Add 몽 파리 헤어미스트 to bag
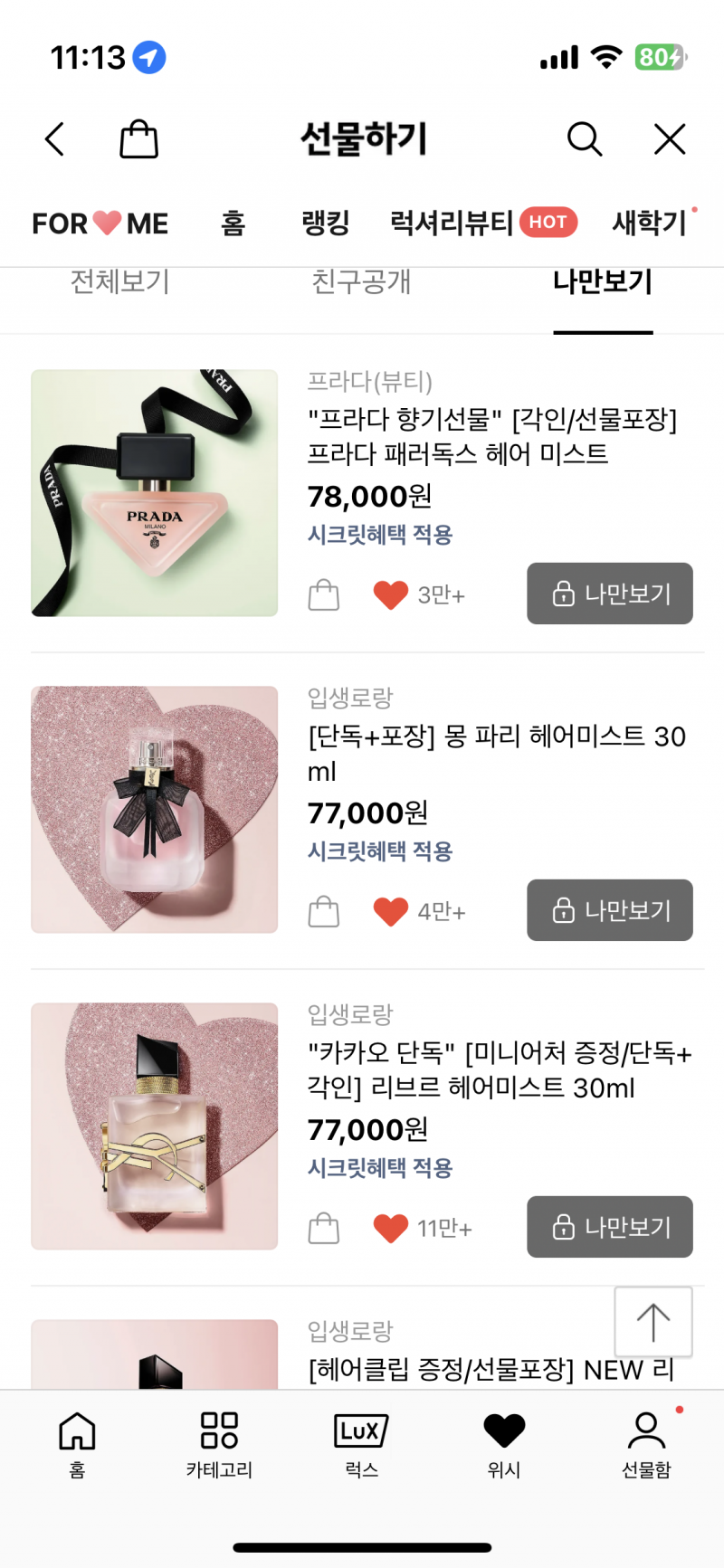Screen dimensions: 724x1568 (x=324, y=911)
